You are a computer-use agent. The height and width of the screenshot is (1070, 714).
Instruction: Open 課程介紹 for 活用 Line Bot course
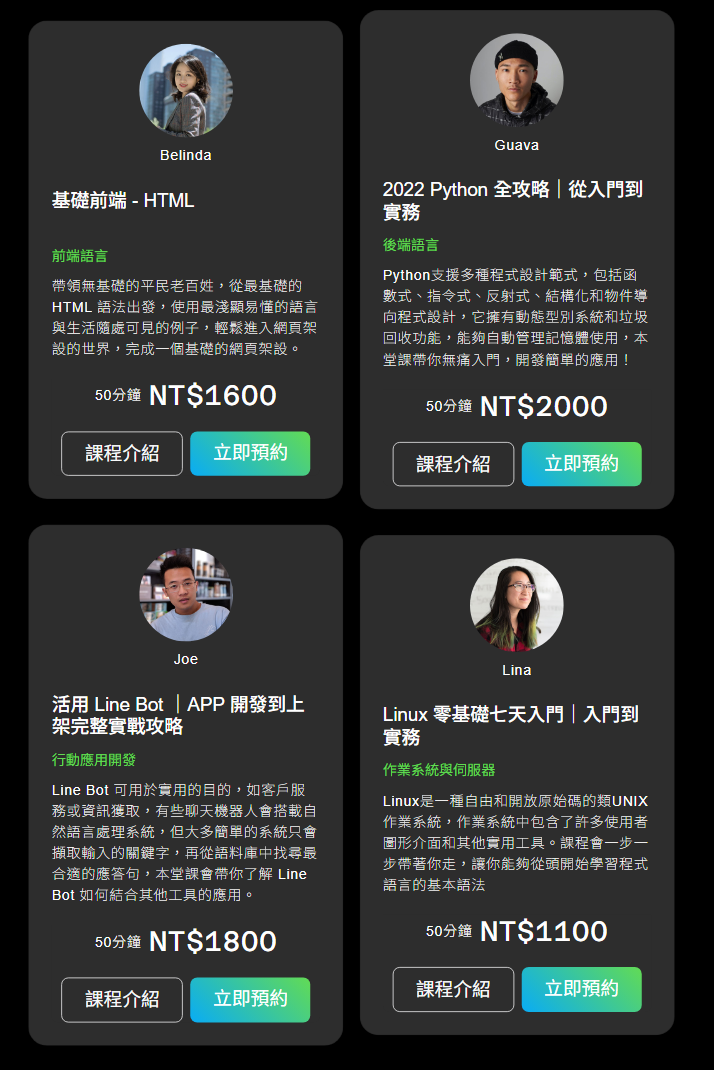pos(122,999)
